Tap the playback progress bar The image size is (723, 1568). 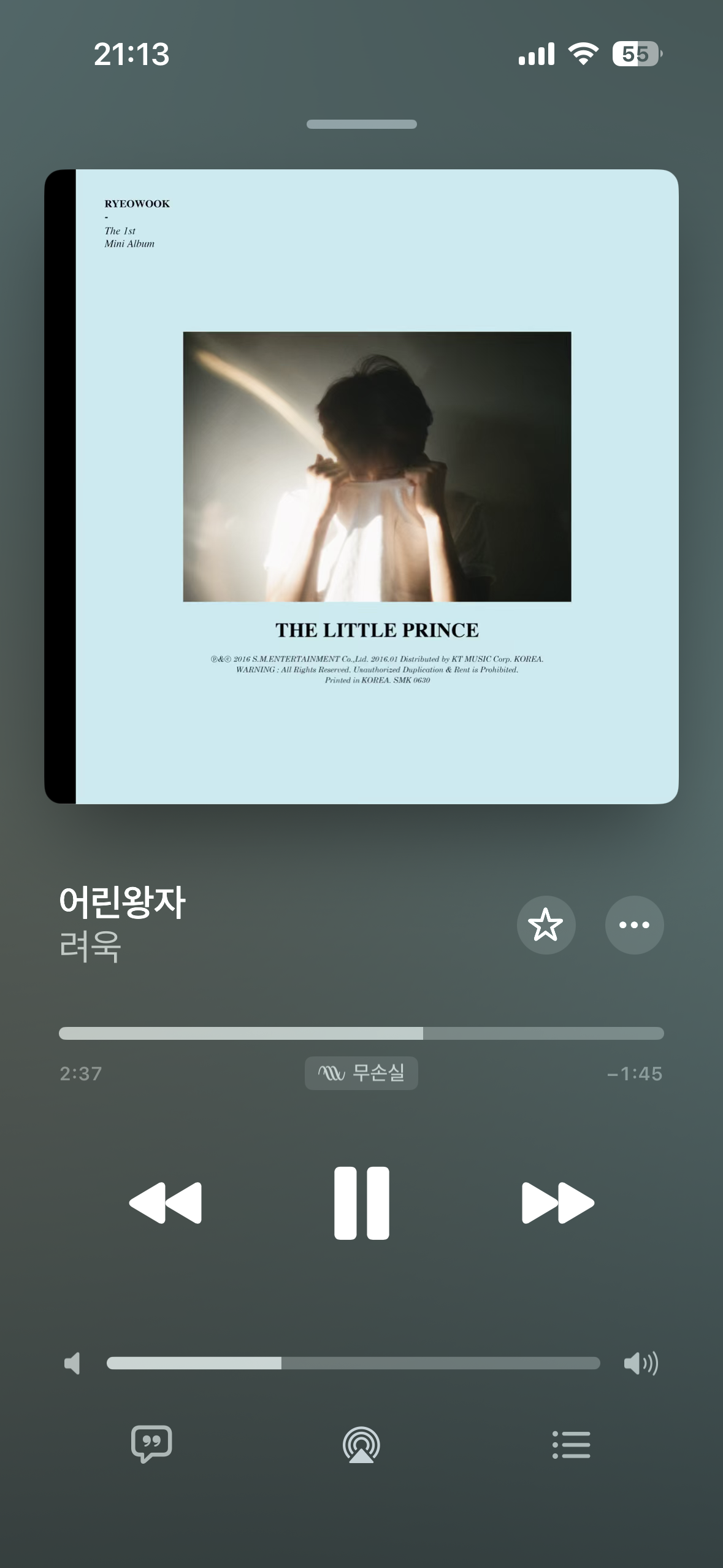[x=361, y=1033]
